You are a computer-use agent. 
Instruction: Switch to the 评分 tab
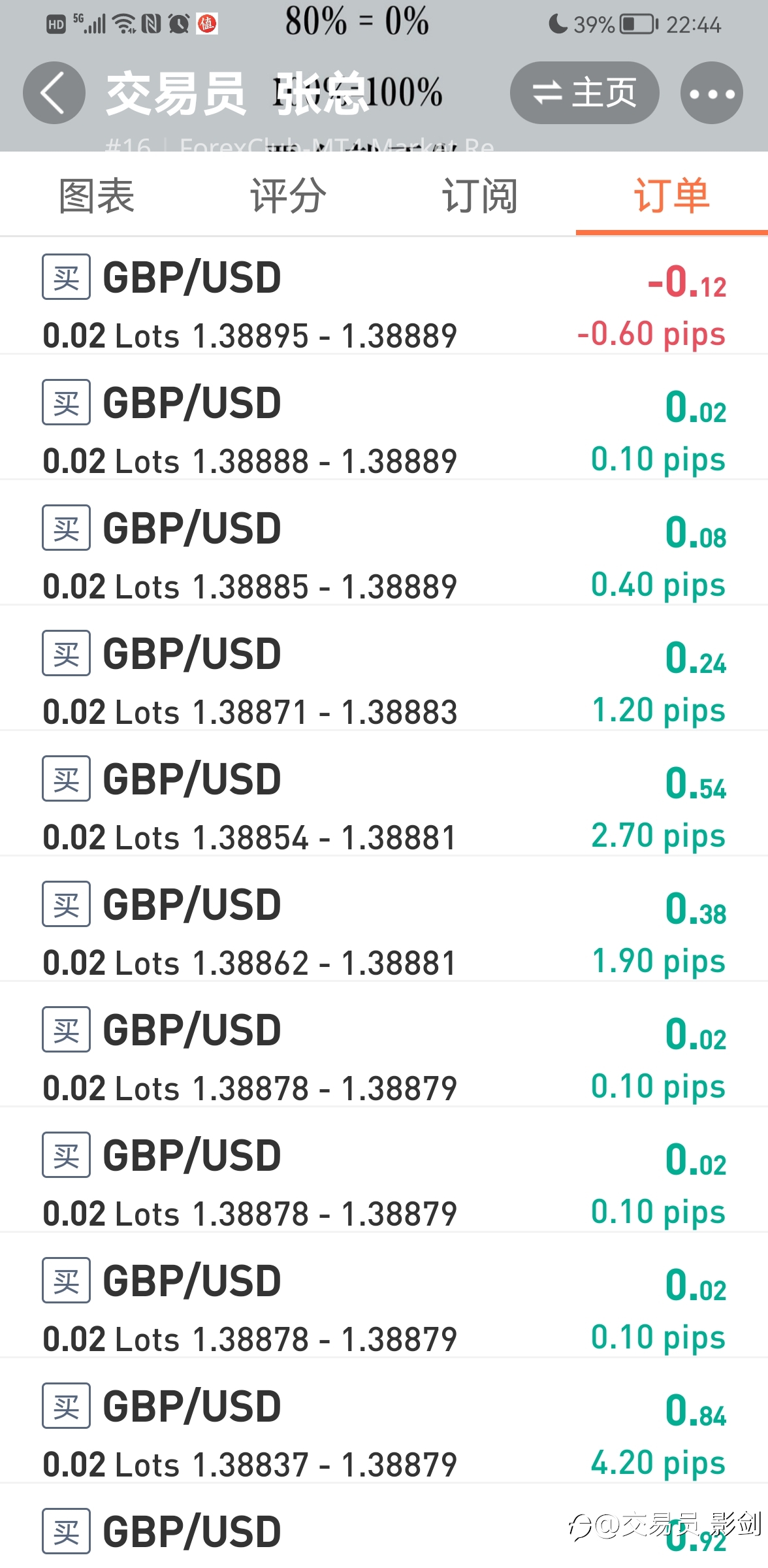288,195
